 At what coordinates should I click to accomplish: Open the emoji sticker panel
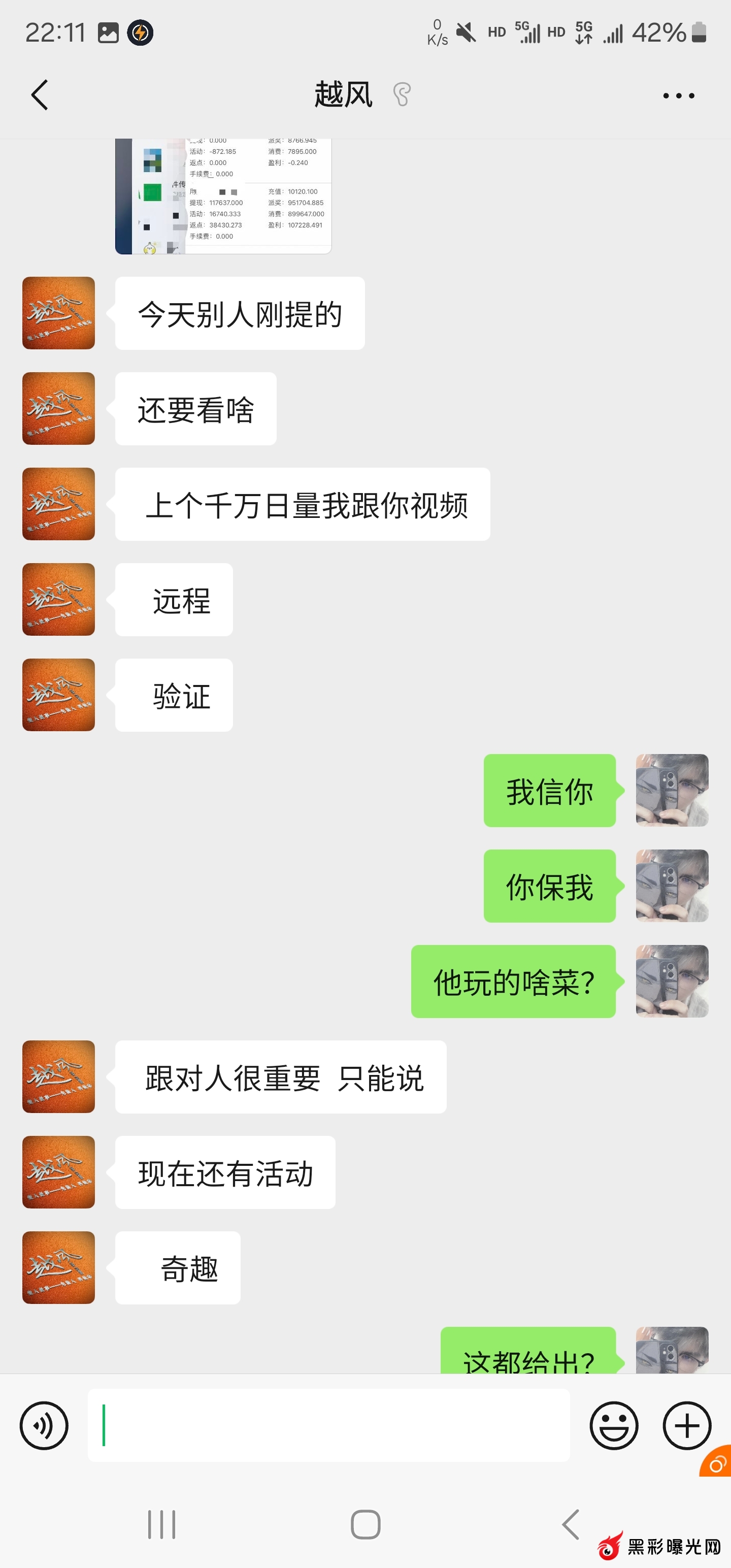pos(614,1425)
